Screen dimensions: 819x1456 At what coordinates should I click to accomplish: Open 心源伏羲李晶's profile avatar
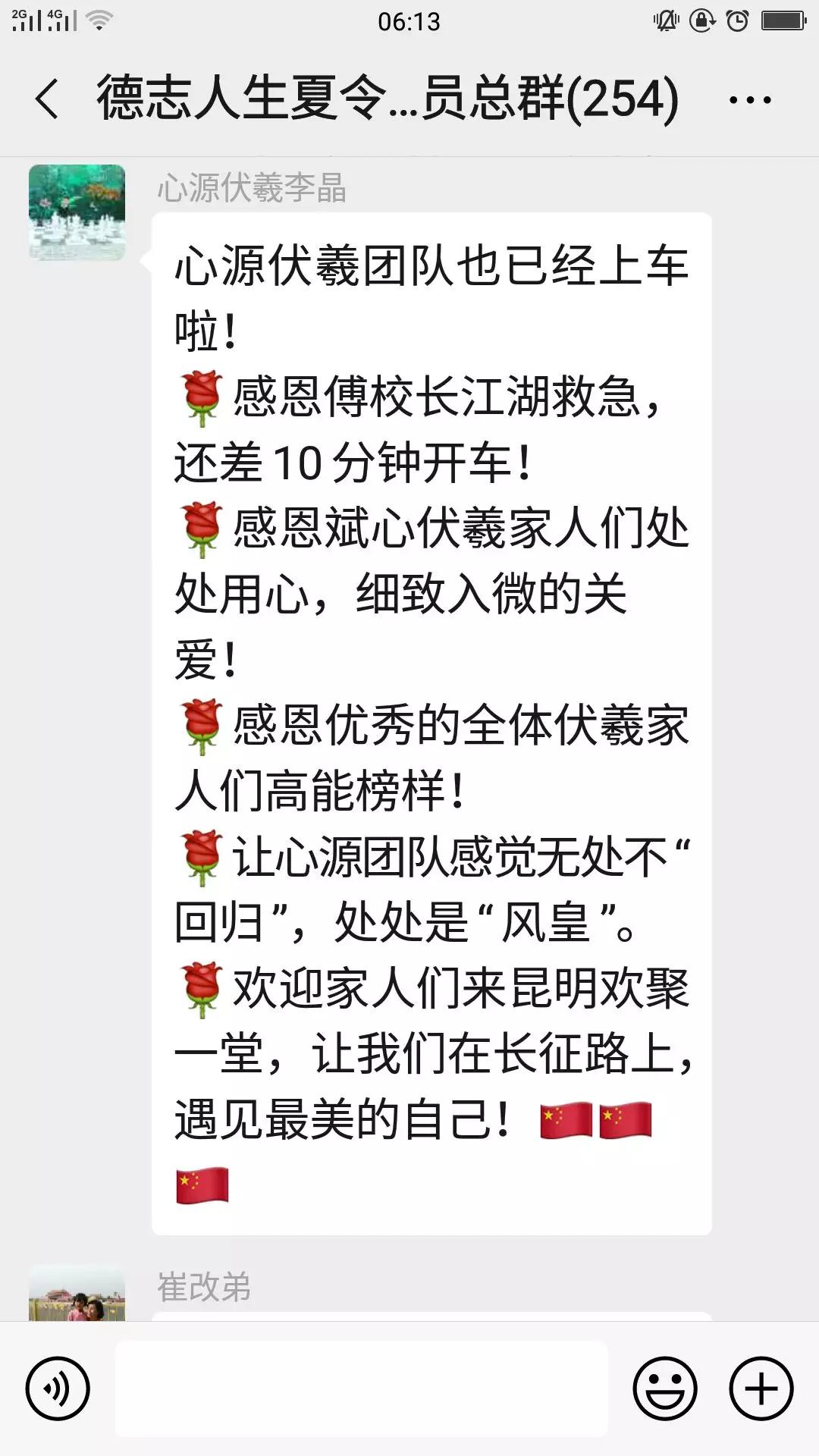[x=77, y=213]
